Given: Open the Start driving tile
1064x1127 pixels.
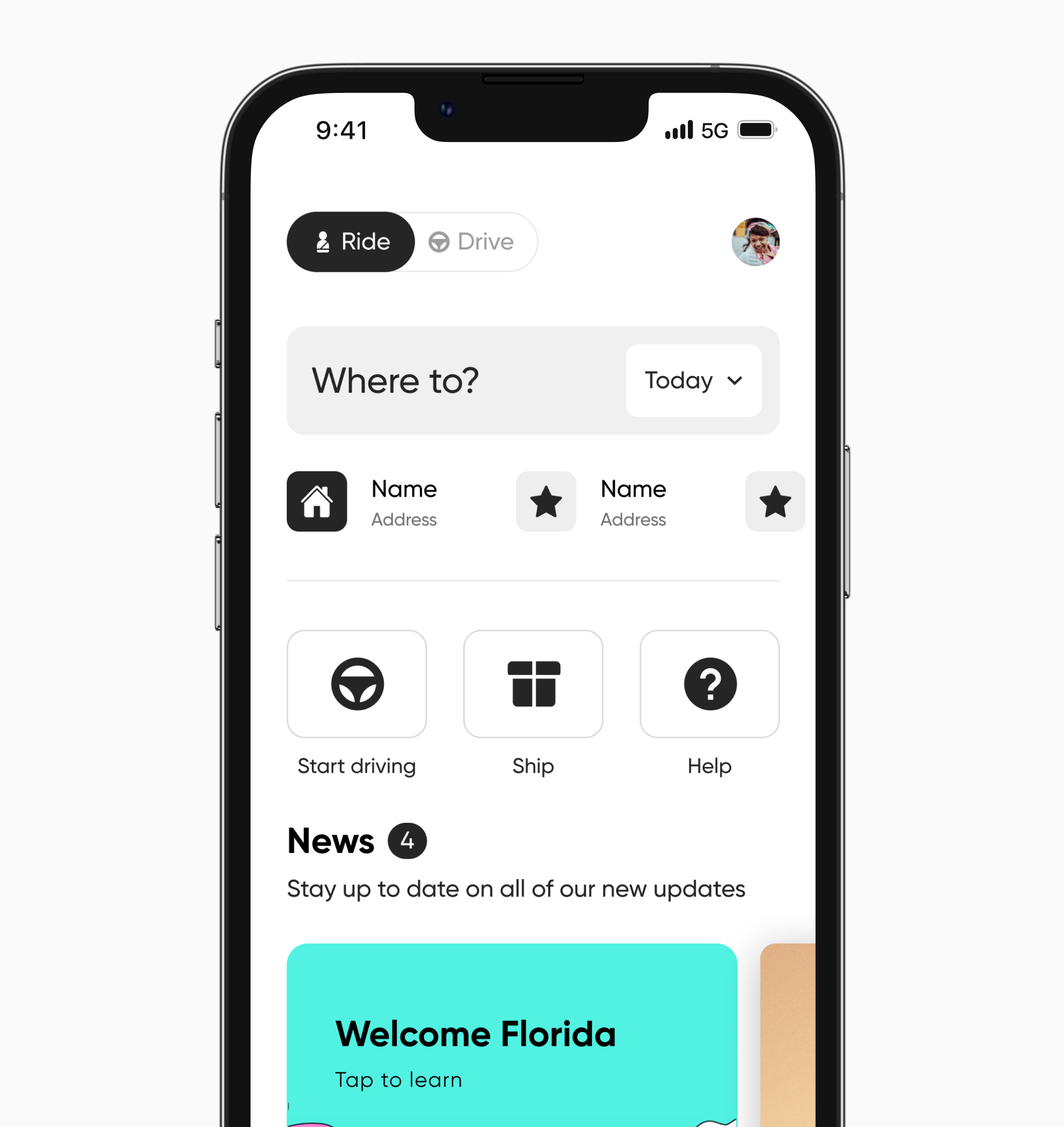Looking at the screenshot, I should 357,684.
